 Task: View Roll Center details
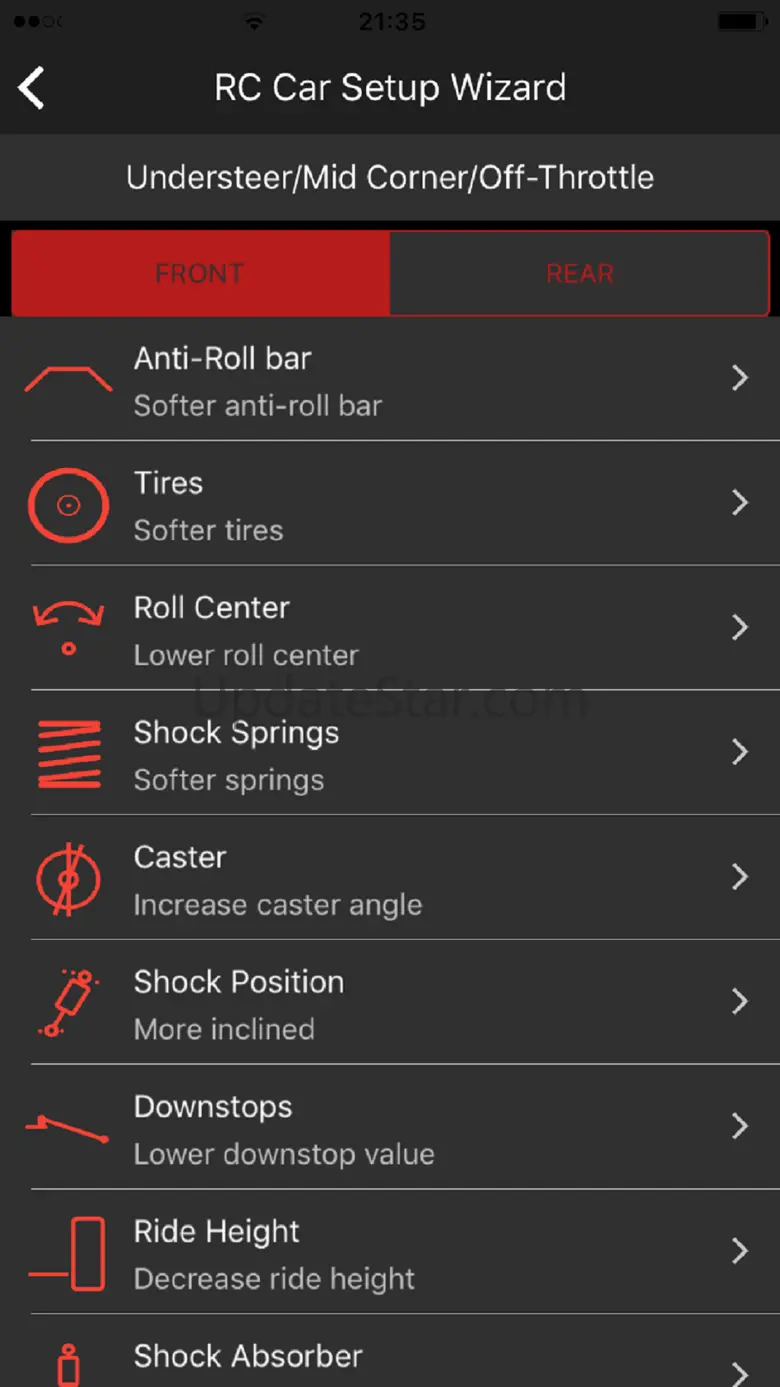[390, 630]
